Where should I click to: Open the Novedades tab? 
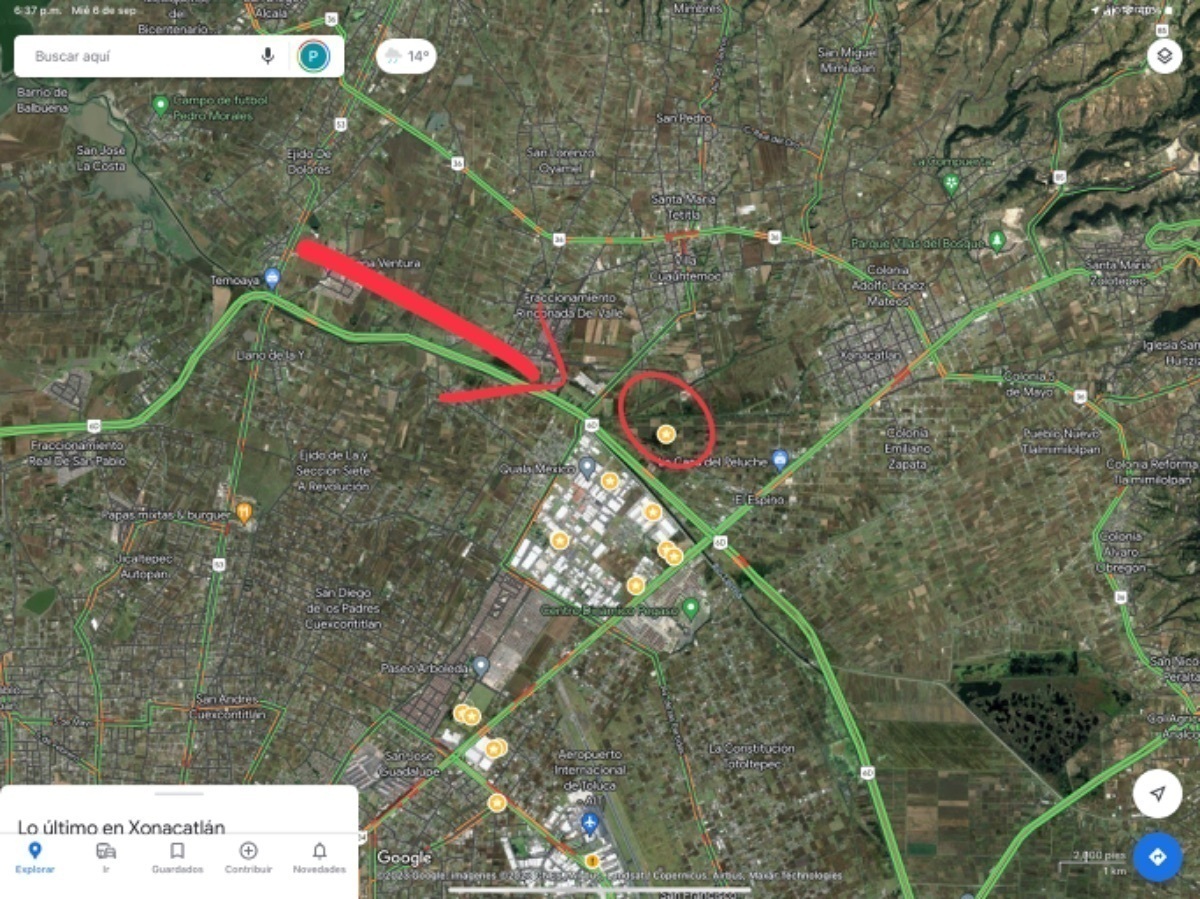tap(319, 857)
